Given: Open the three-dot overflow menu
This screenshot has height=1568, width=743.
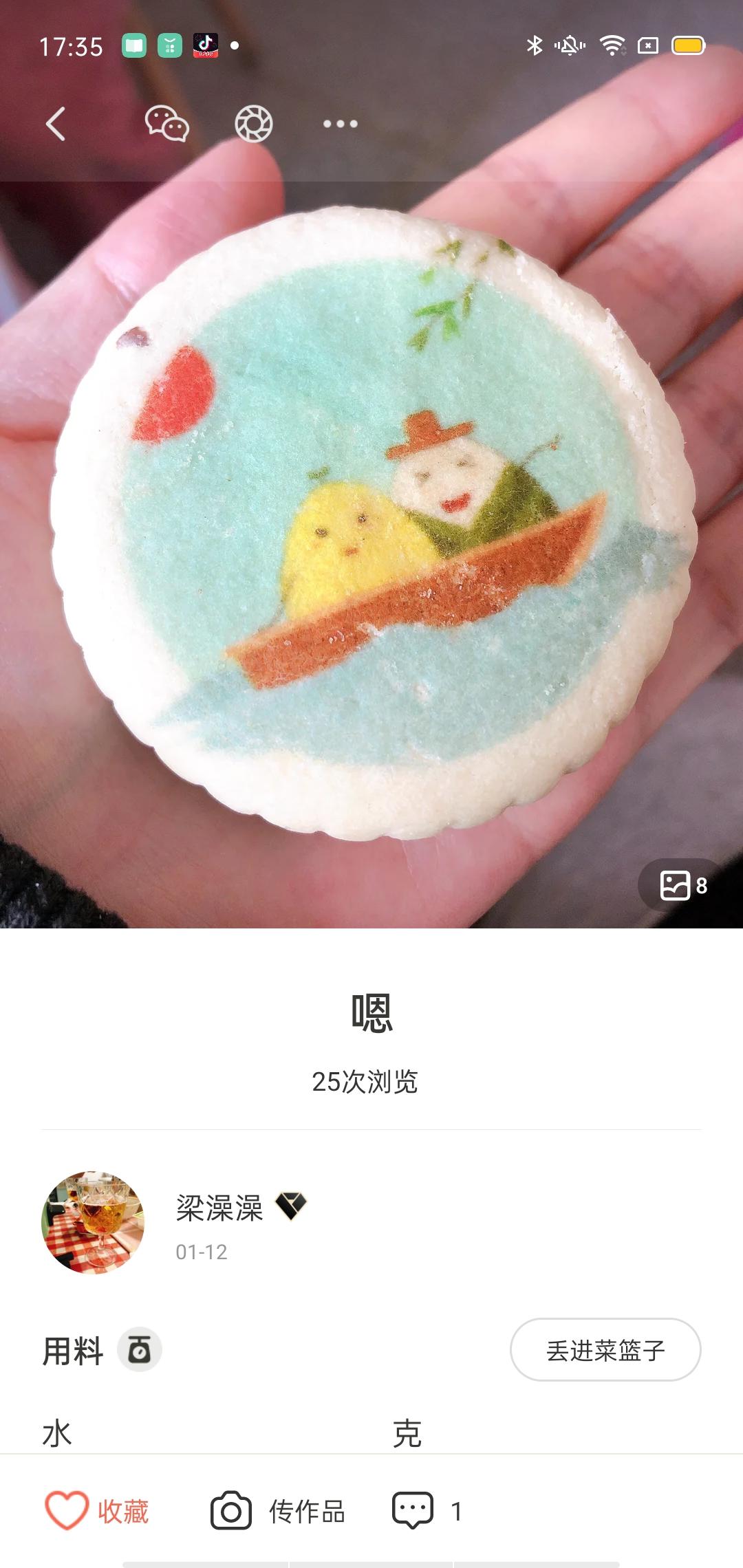Looking at the screenshot, I should (341, 124).
